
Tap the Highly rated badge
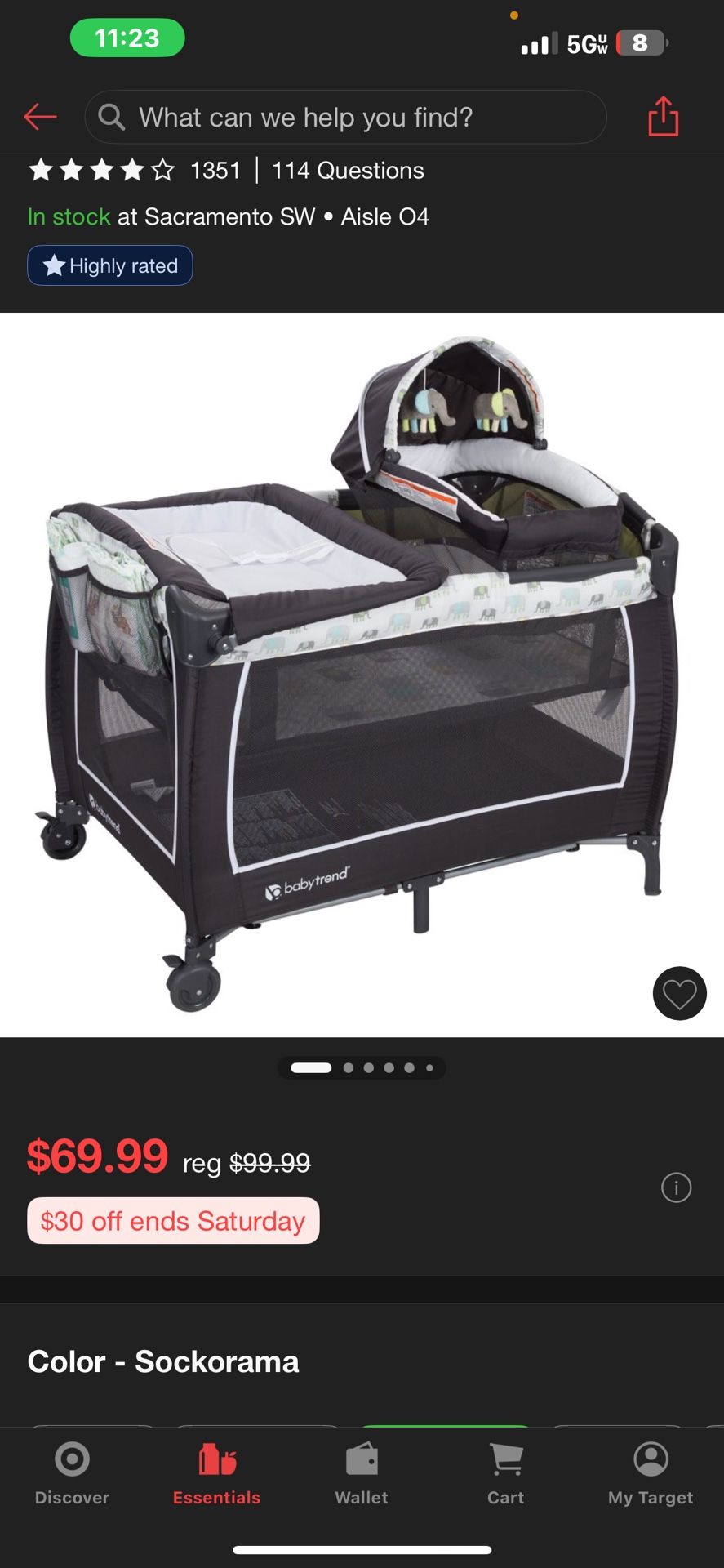pos(109,265)
